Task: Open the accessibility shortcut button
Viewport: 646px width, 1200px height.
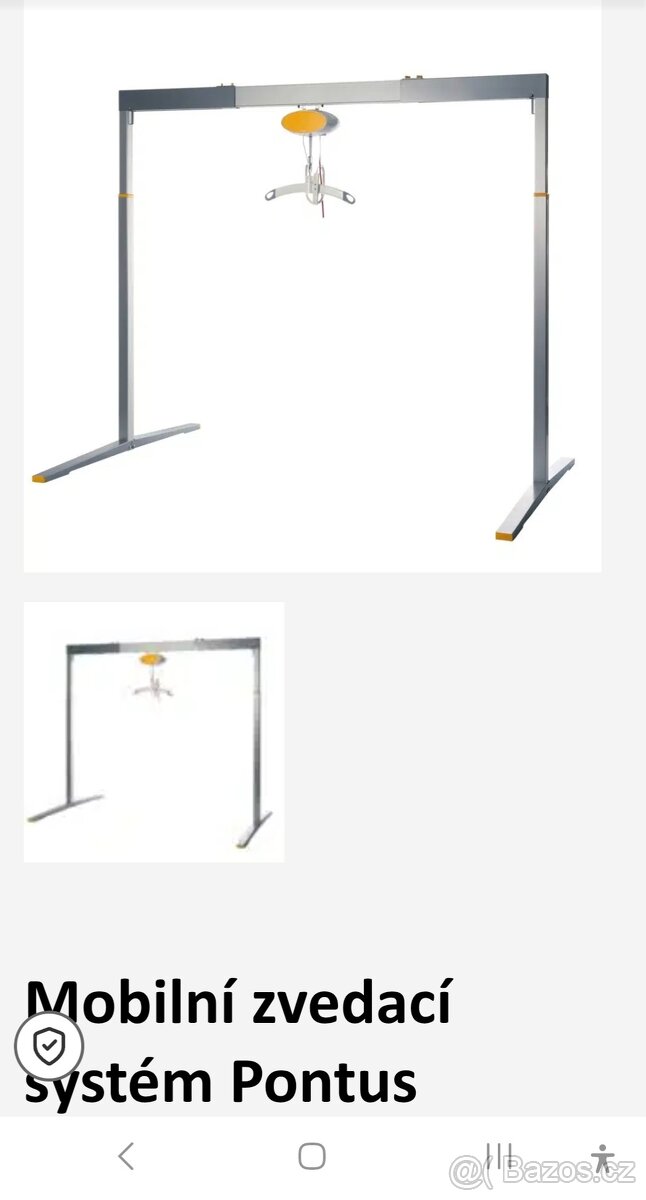Action: [x=602, y=1157]
